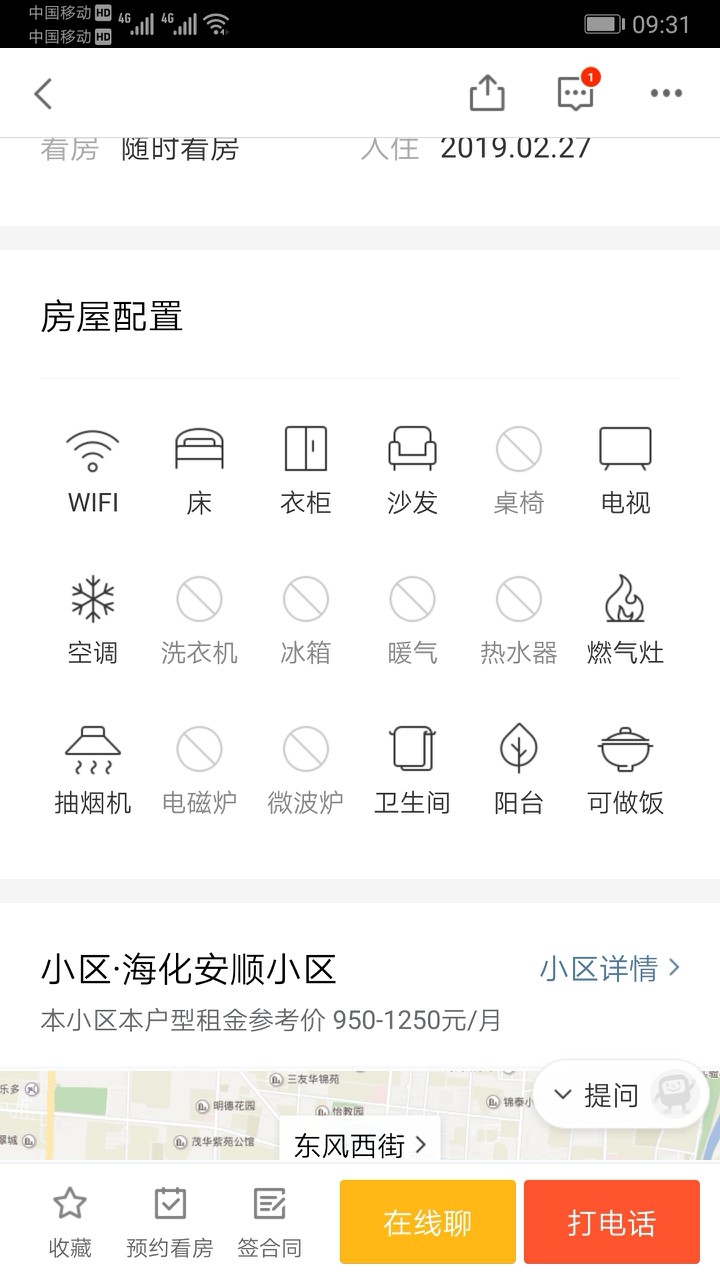720x1280 pixels.
Task: Open the three-dot overflow menu
Action: coord(666,94)
